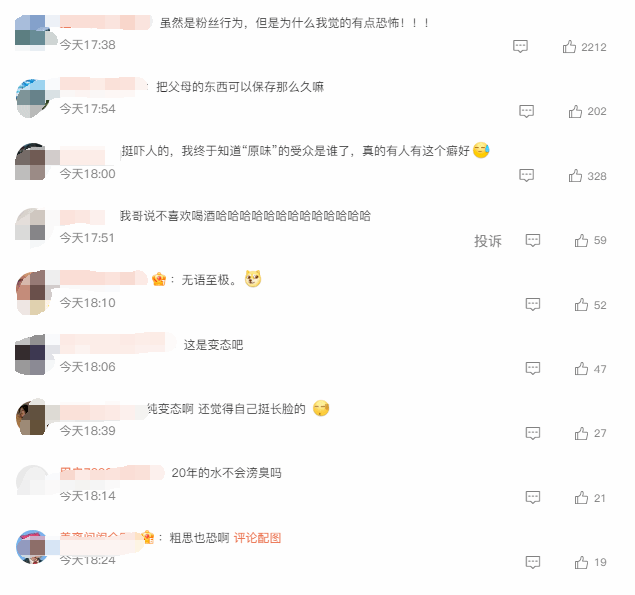Reply to the 这是变态吧 comment
Screen dimensions: 635x595
(533, 369)
